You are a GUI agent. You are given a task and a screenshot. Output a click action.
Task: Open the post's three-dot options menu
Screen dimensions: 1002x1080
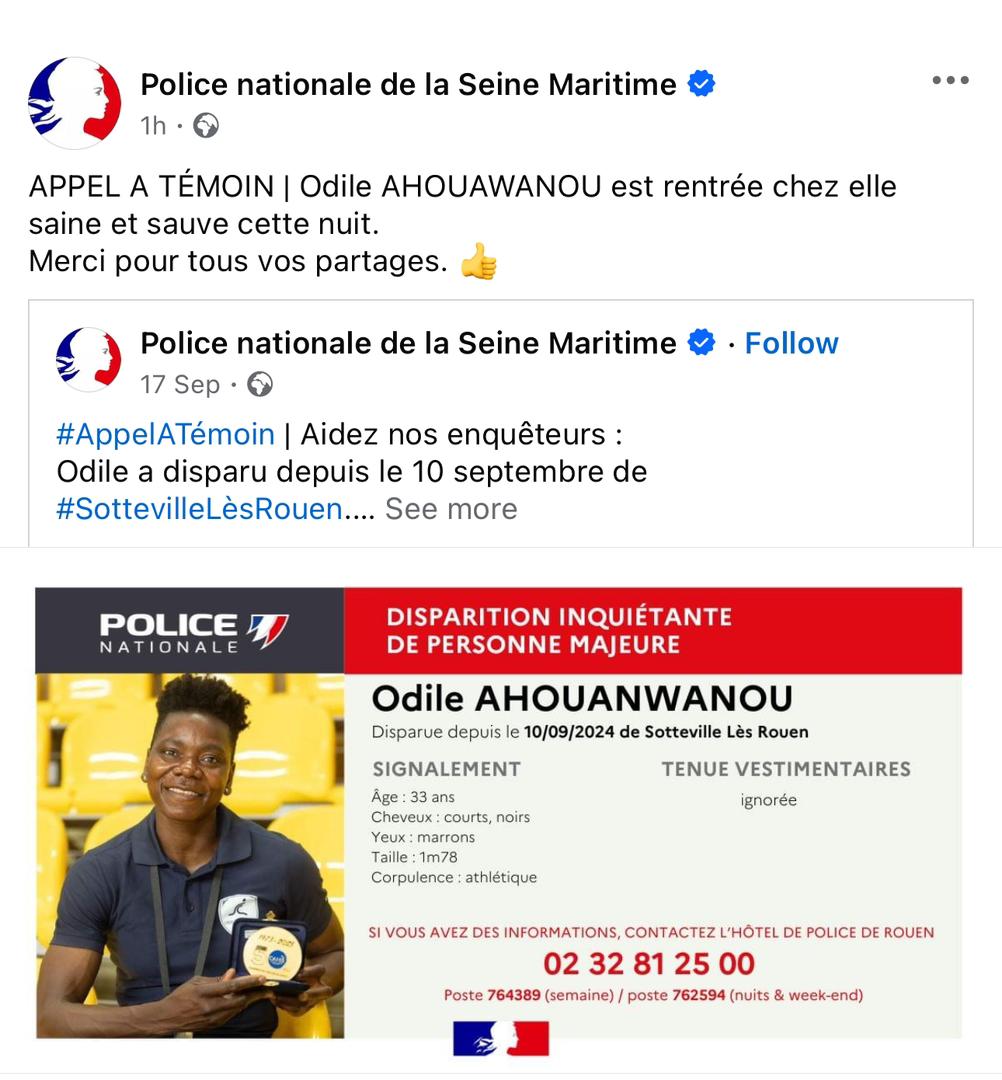[x=950, y=81]
